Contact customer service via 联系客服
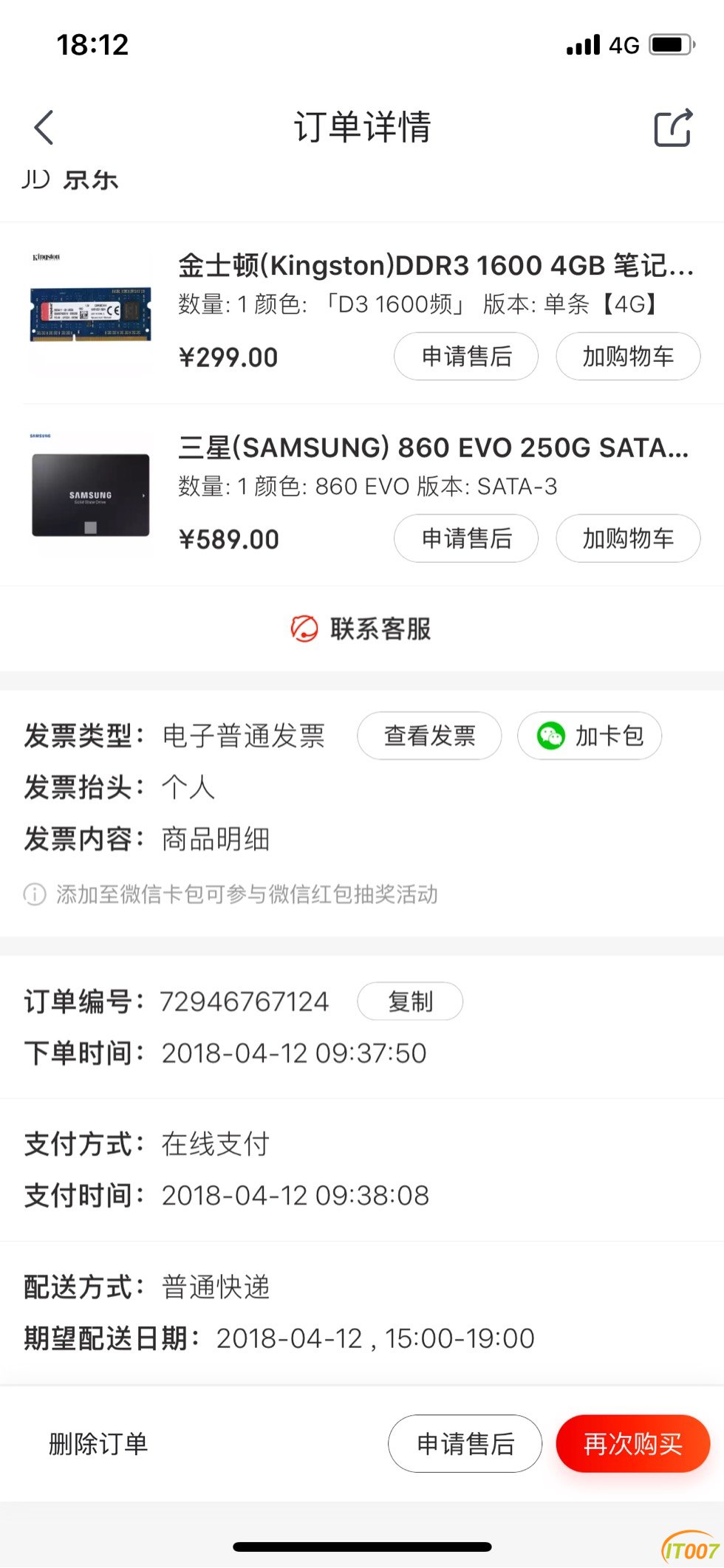 362,629
